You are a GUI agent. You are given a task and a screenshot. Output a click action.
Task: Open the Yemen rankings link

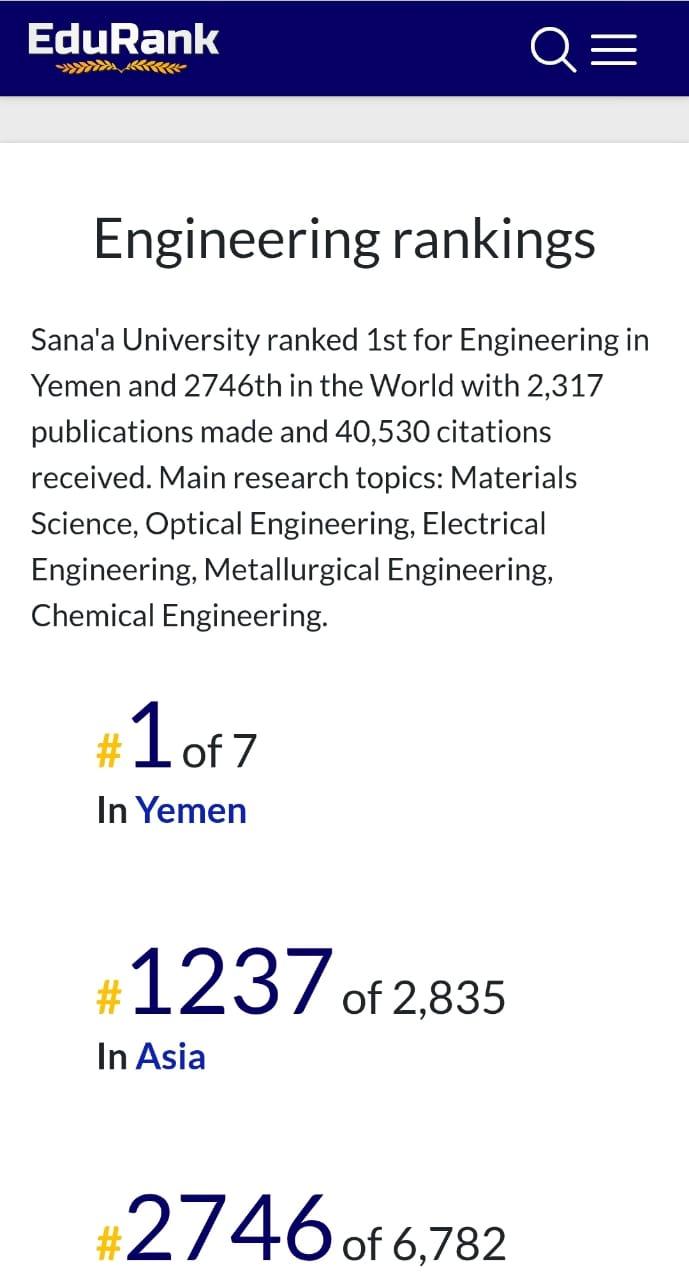click(x=191, y=809)
